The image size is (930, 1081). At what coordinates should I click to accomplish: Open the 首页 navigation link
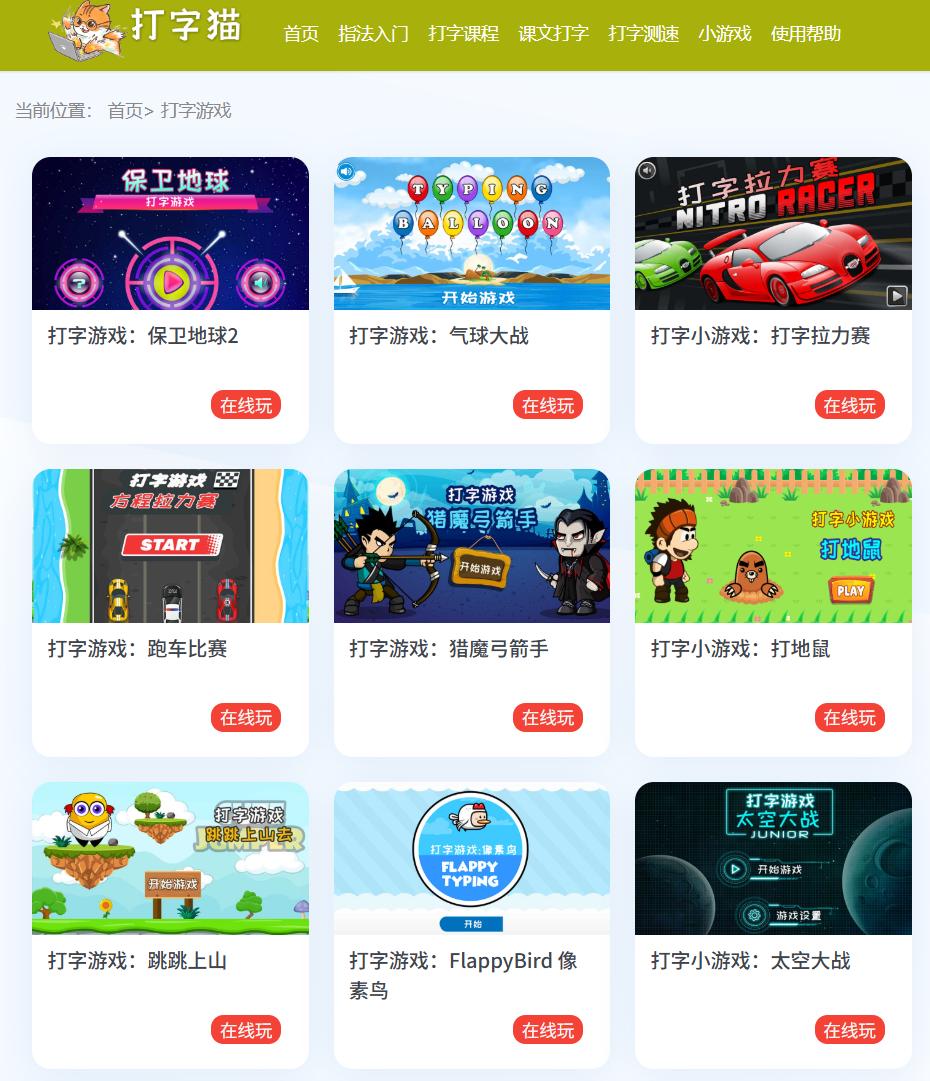click(x=301, y=34)
